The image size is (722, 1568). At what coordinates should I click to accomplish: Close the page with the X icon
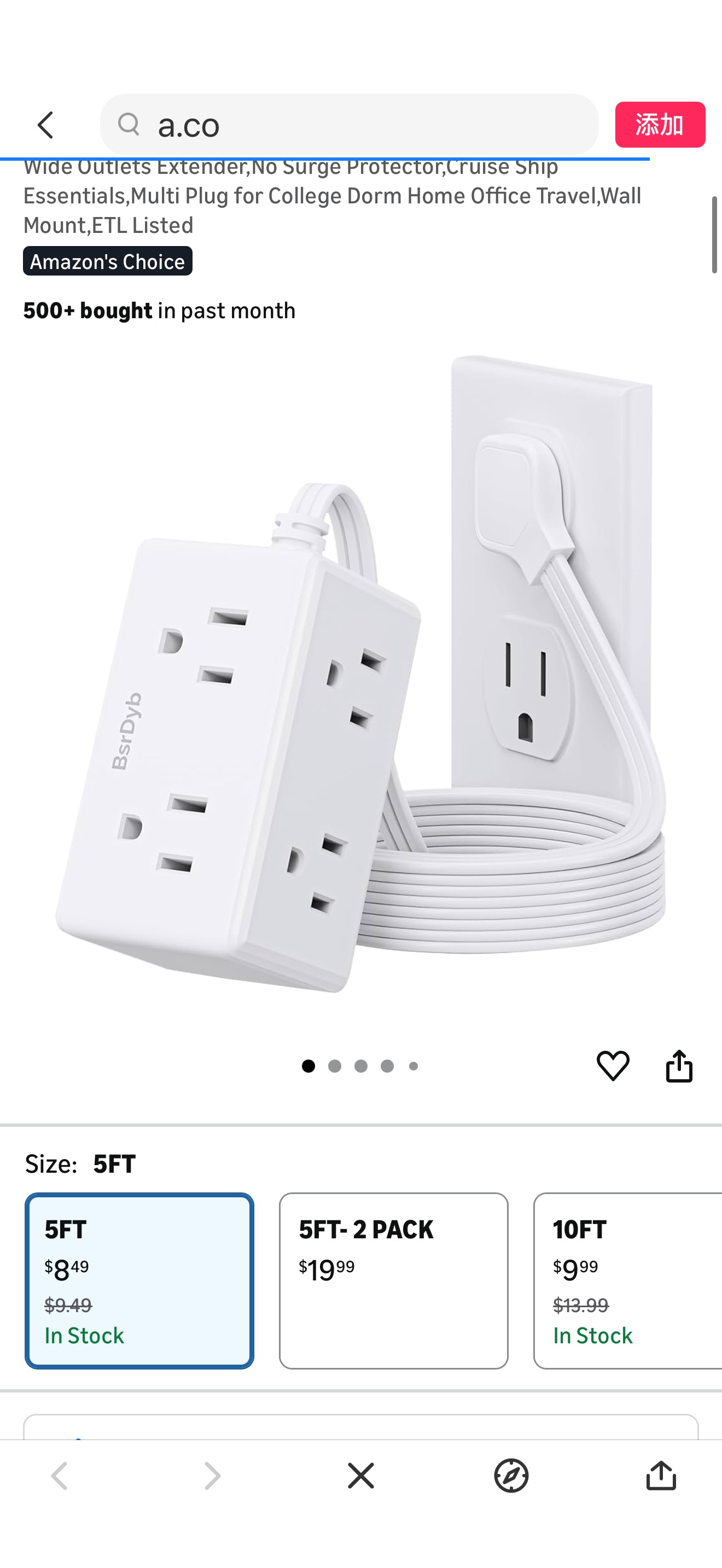[x=360, y=1475]
